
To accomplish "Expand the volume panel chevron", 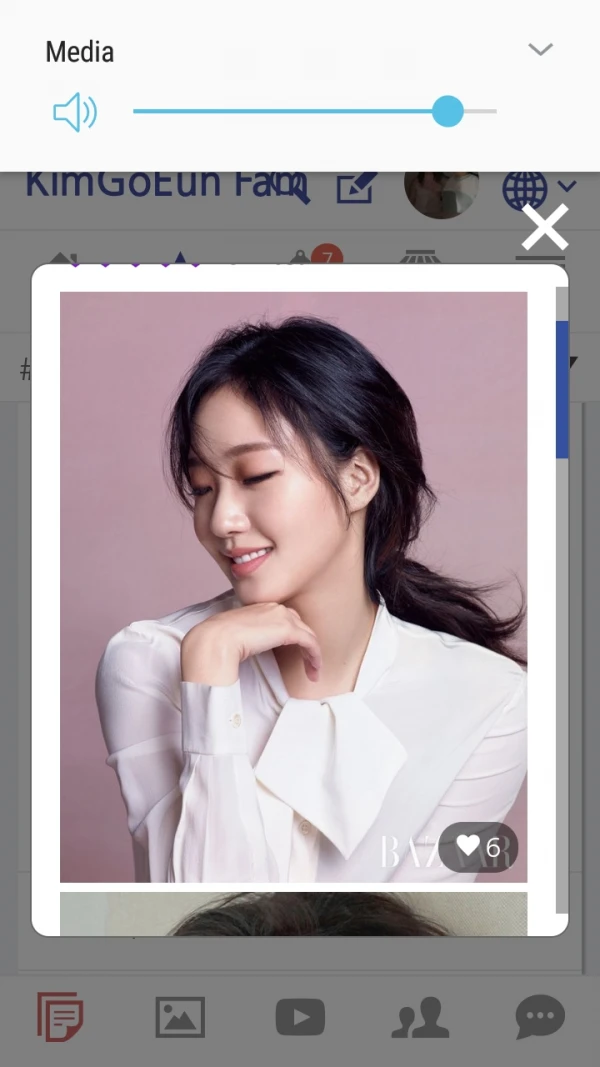I will click(540, 49).
